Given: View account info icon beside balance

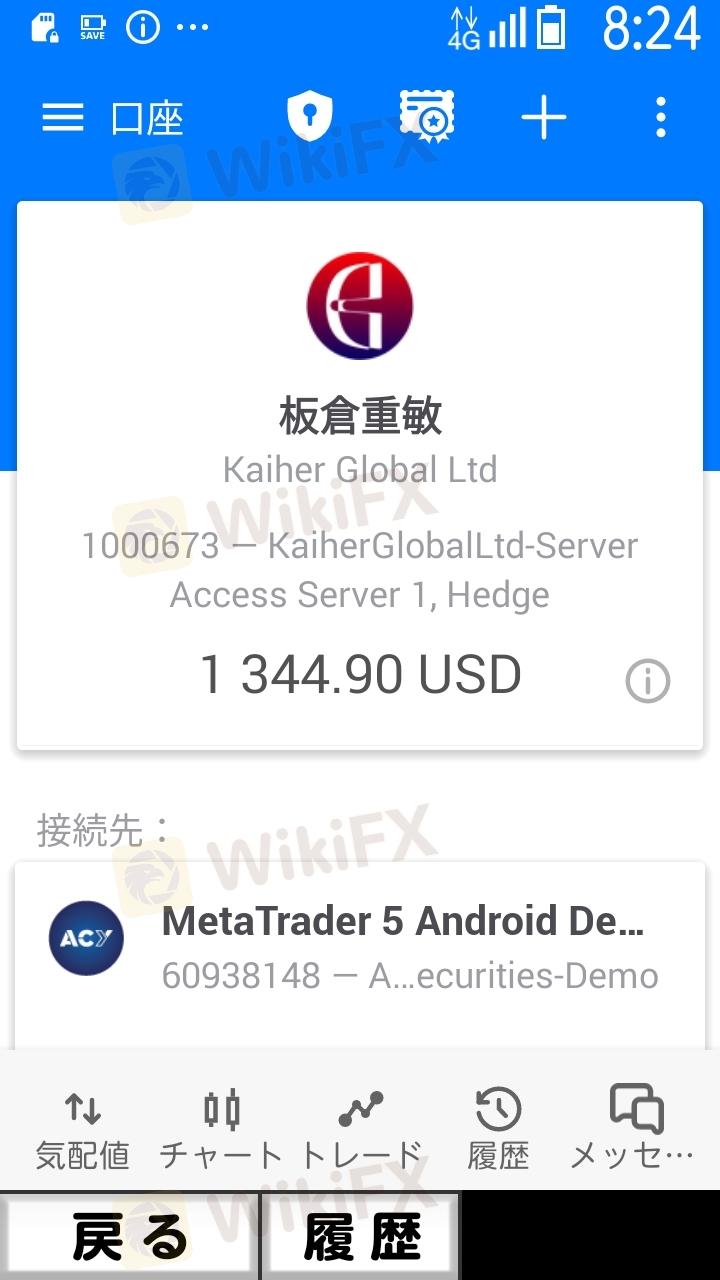Looking at the screenshot, I should pos(647,682).
